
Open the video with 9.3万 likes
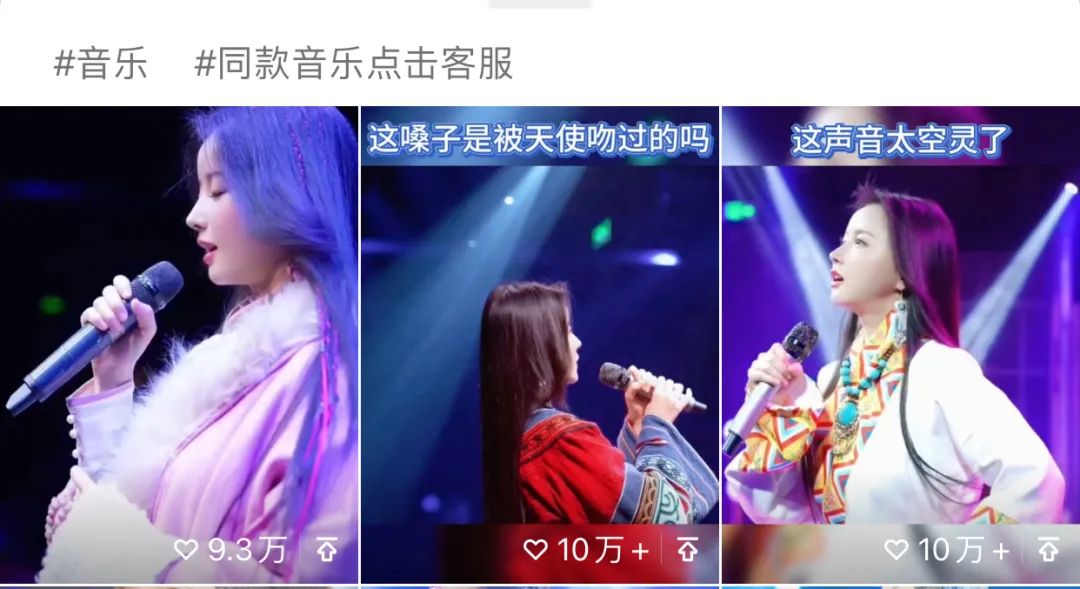point(178,330)
